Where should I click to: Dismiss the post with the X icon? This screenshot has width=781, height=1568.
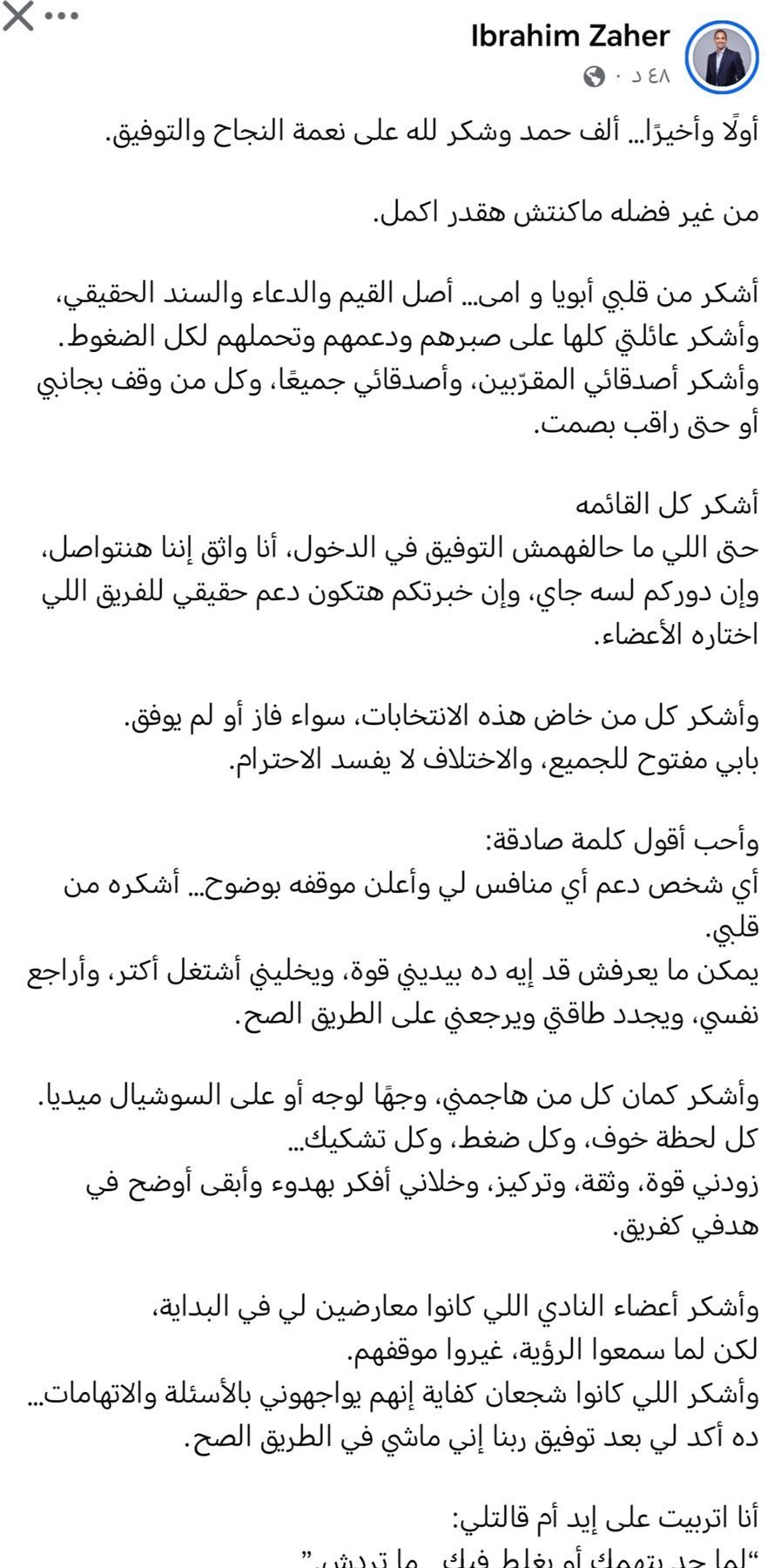[17, 17]
